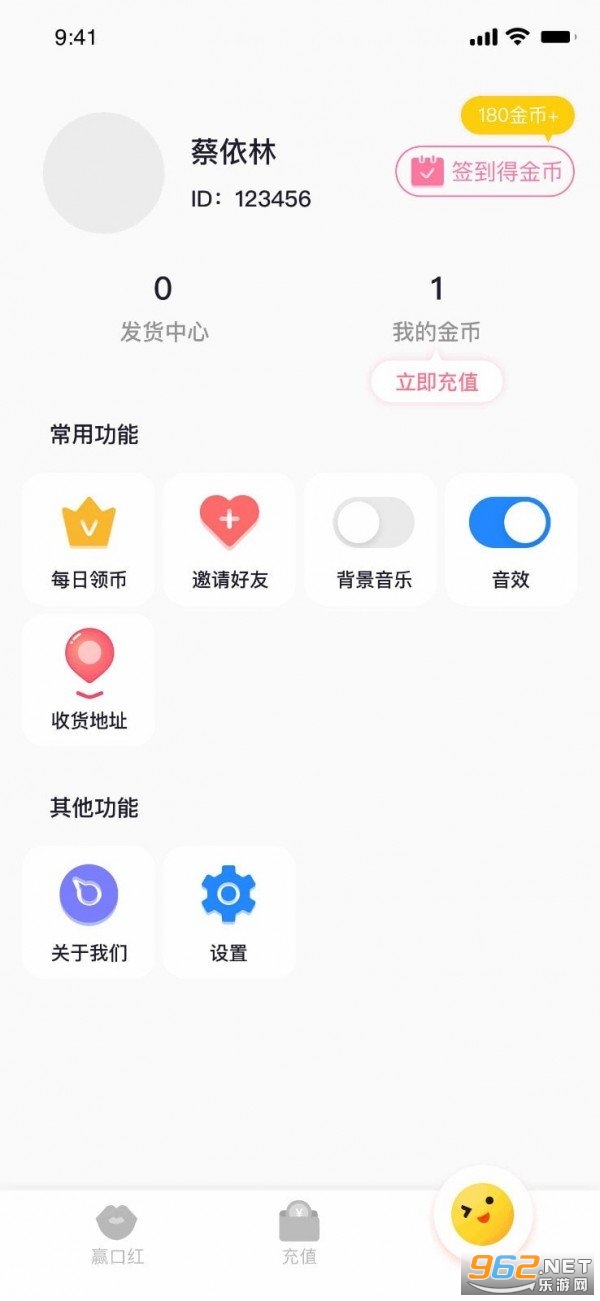This screenshot has height=1301, width=600.
Task: Open the 收货地址 shipping address tile
Action: coord(89,680)
